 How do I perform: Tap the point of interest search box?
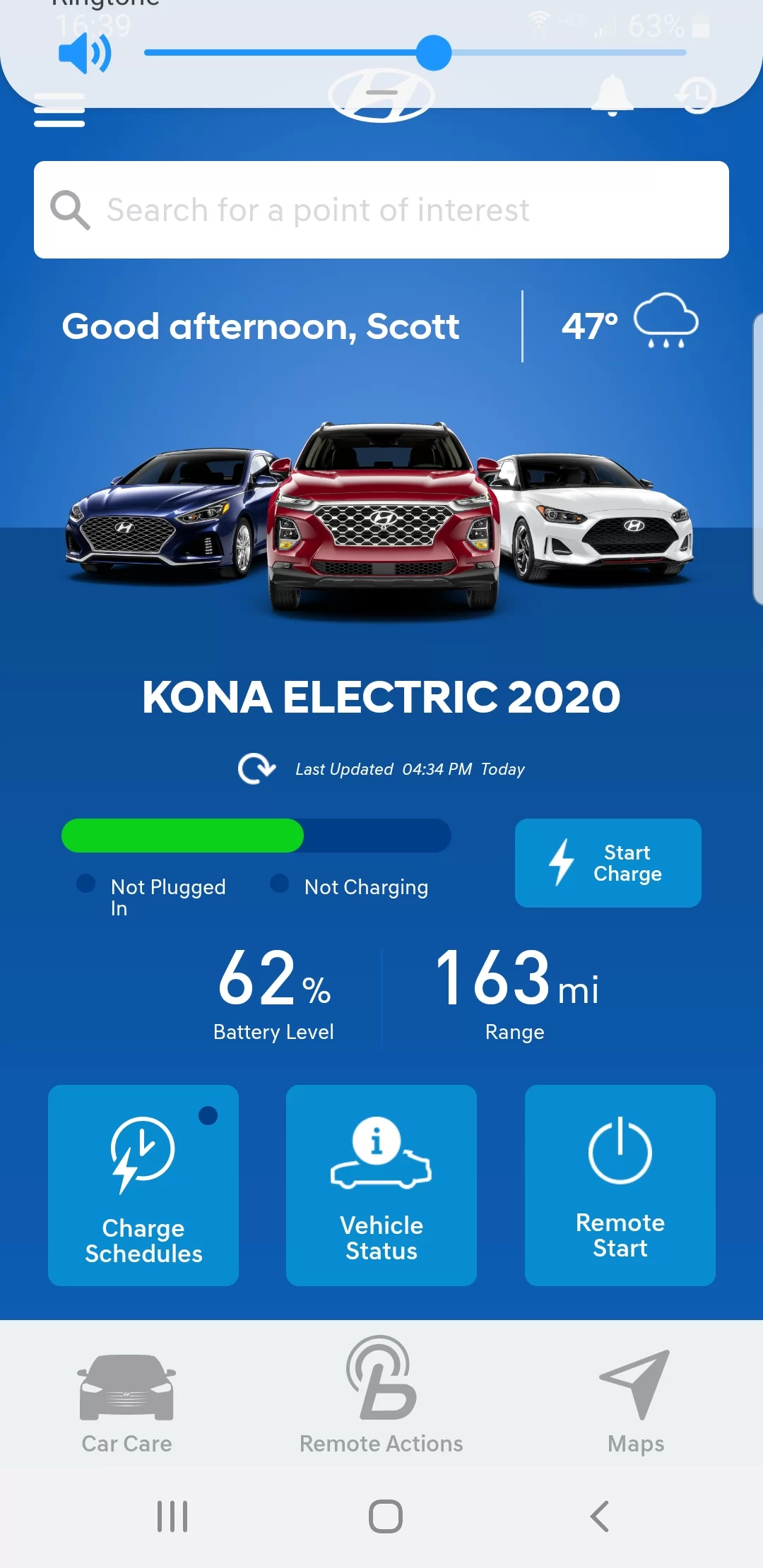point(381,210)
